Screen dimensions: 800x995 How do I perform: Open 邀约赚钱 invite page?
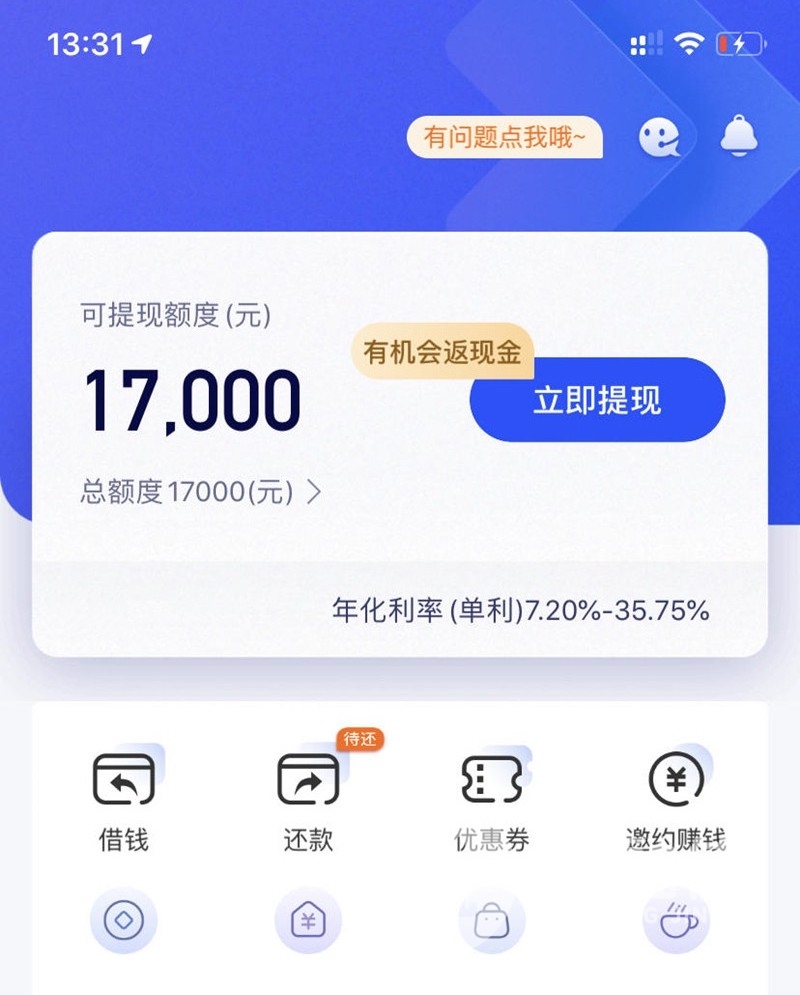676,800
